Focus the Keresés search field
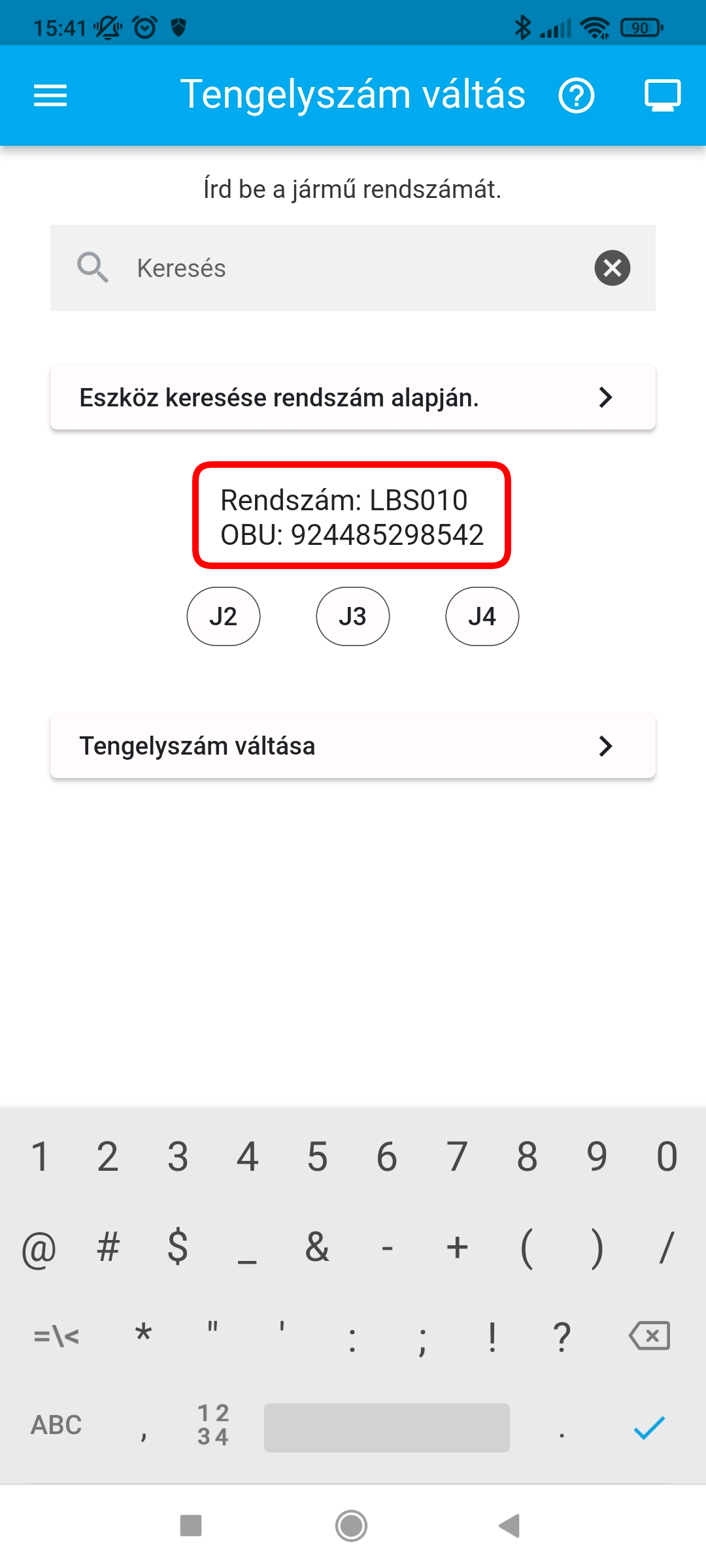This screenshot has height=1568, width=706. (353, 268)
